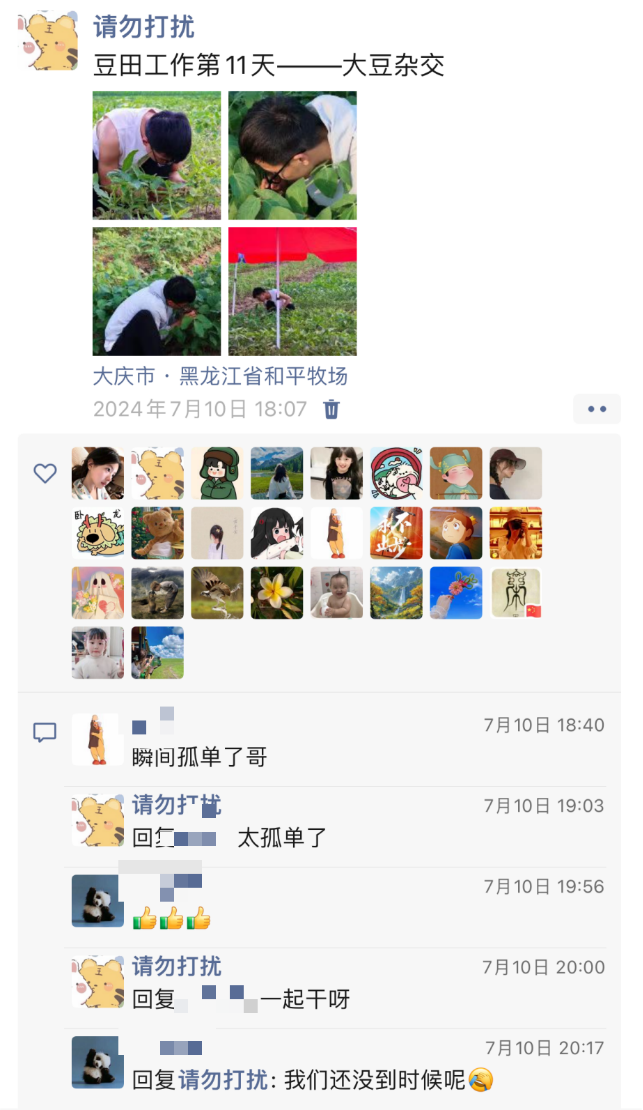The height and width of the screenshot is (1110, 643).
Task: Tap the white flower avatar among likes
Action: (277, 593)
